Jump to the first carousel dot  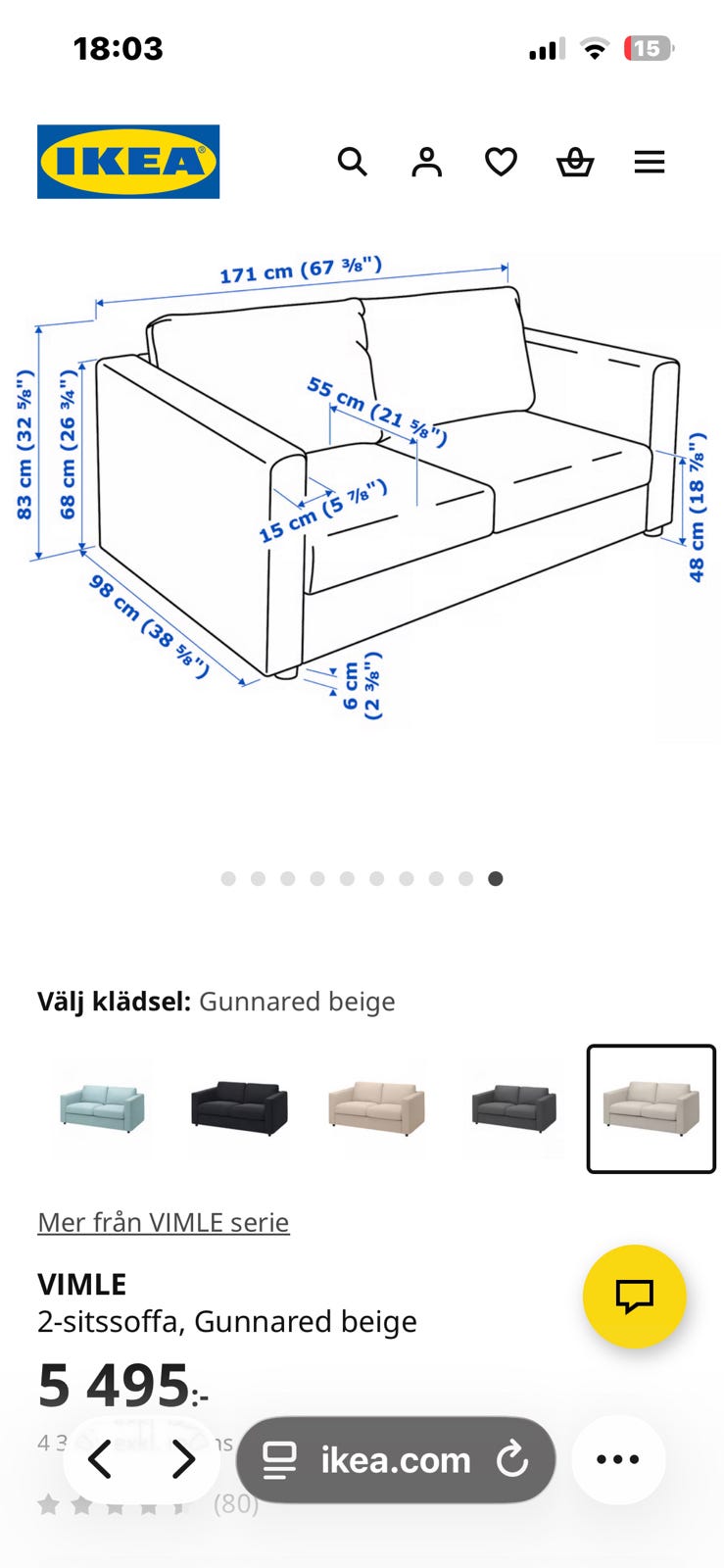click(x=228, y=879)
